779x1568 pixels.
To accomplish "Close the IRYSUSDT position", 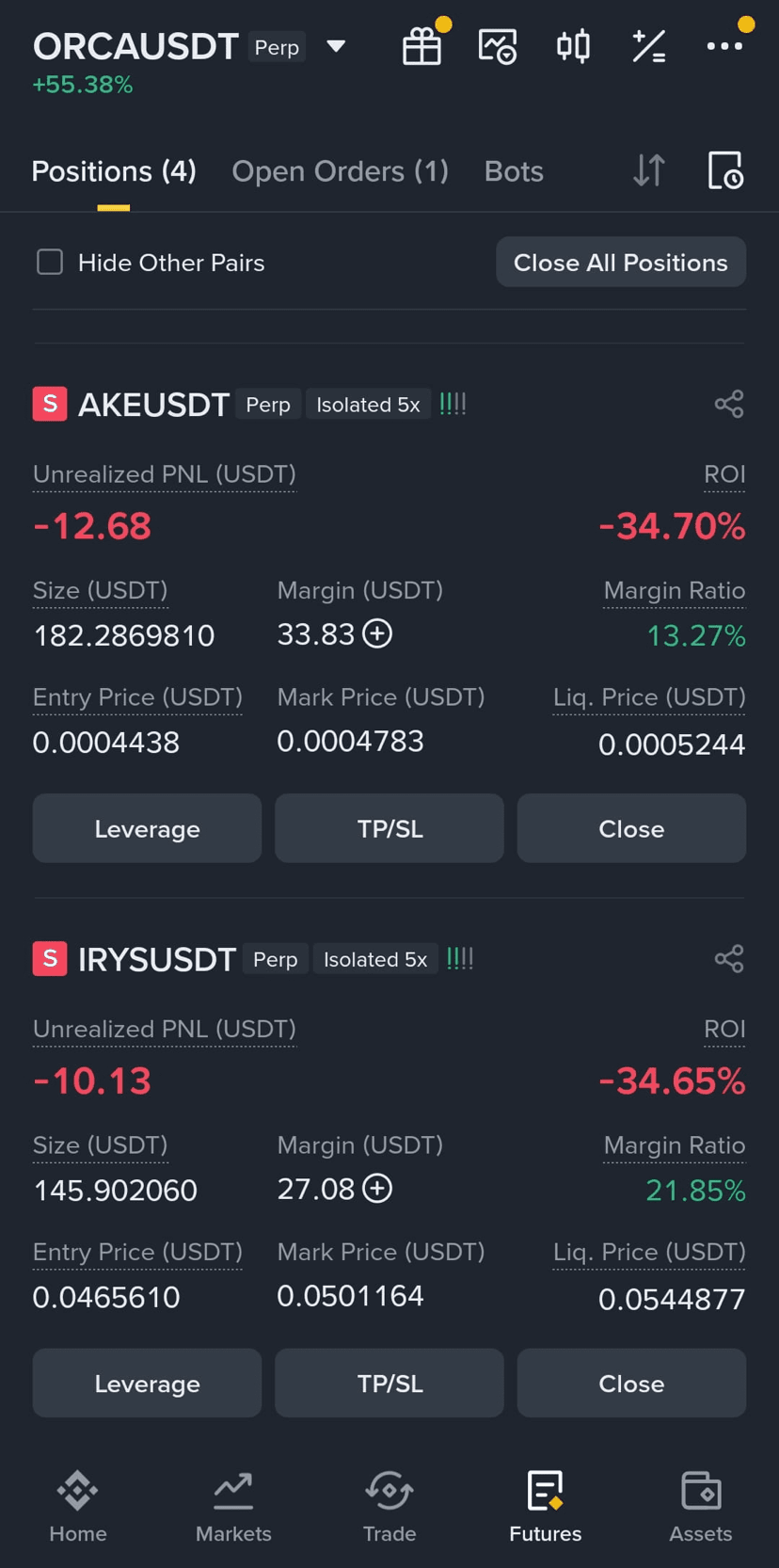I will click(x=631, y=1383).
